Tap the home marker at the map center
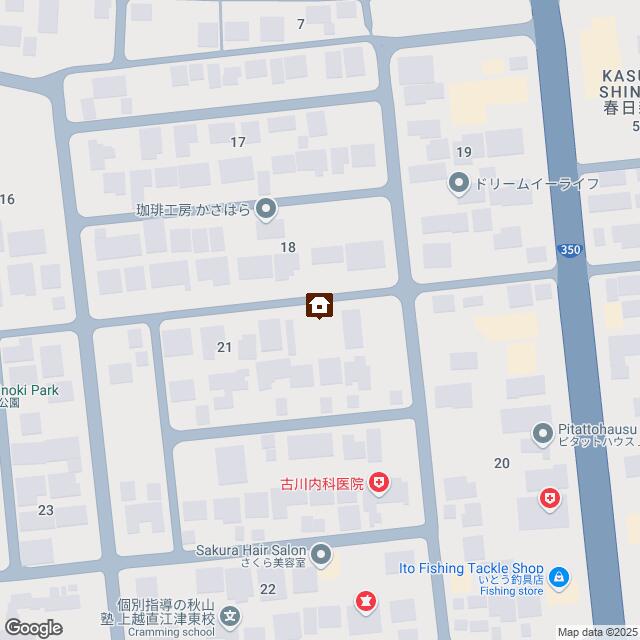 click(x=319, y=304)
